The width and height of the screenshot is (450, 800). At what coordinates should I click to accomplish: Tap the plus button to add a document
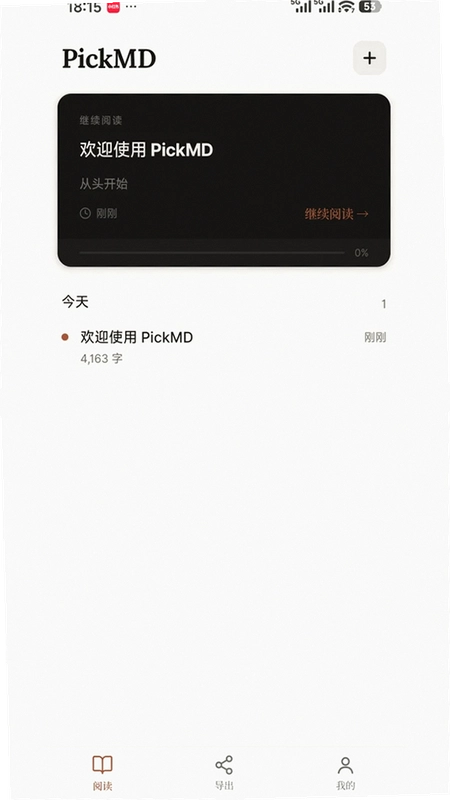tap(369, 58)
